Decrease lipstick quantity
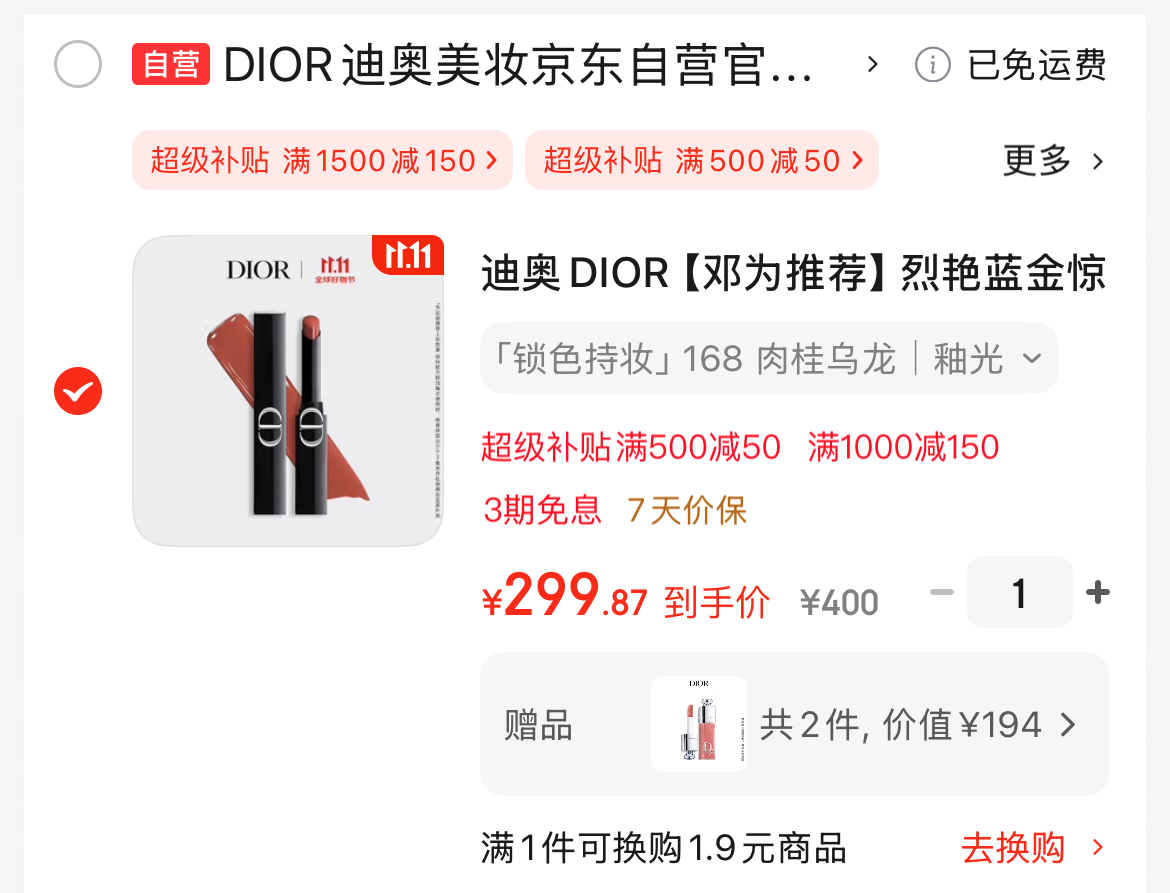This screenshot has width=1170, height=893. point(941,593)
